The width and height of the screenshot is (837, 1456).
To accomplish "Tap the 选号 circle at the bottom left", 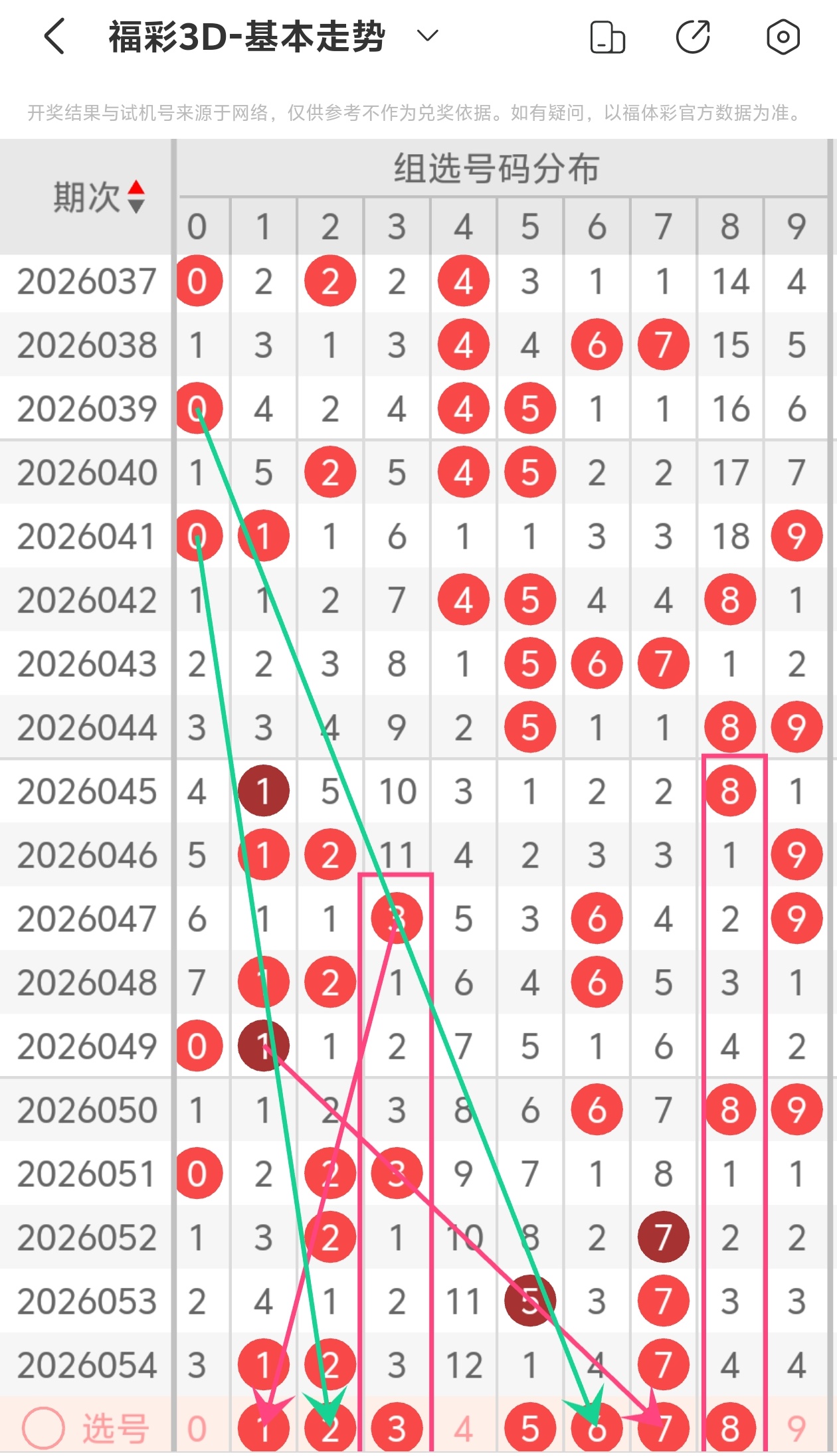I will click(x=44, y=1428).
